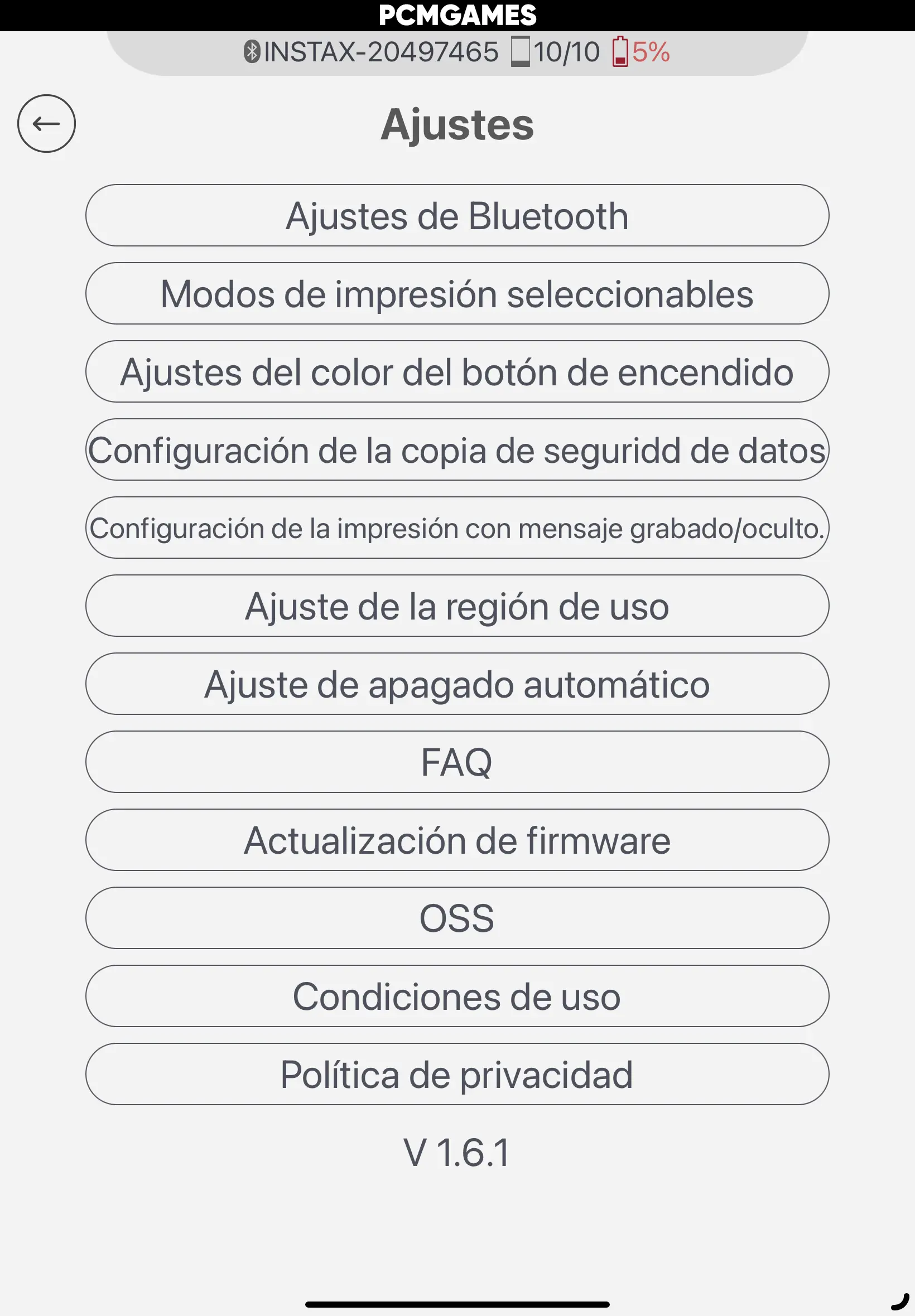This screenshot has height=1316, width=915.
Task: Open Configuración de la impresión con mensaje grabado/oculto
Action: pos(457,528)
